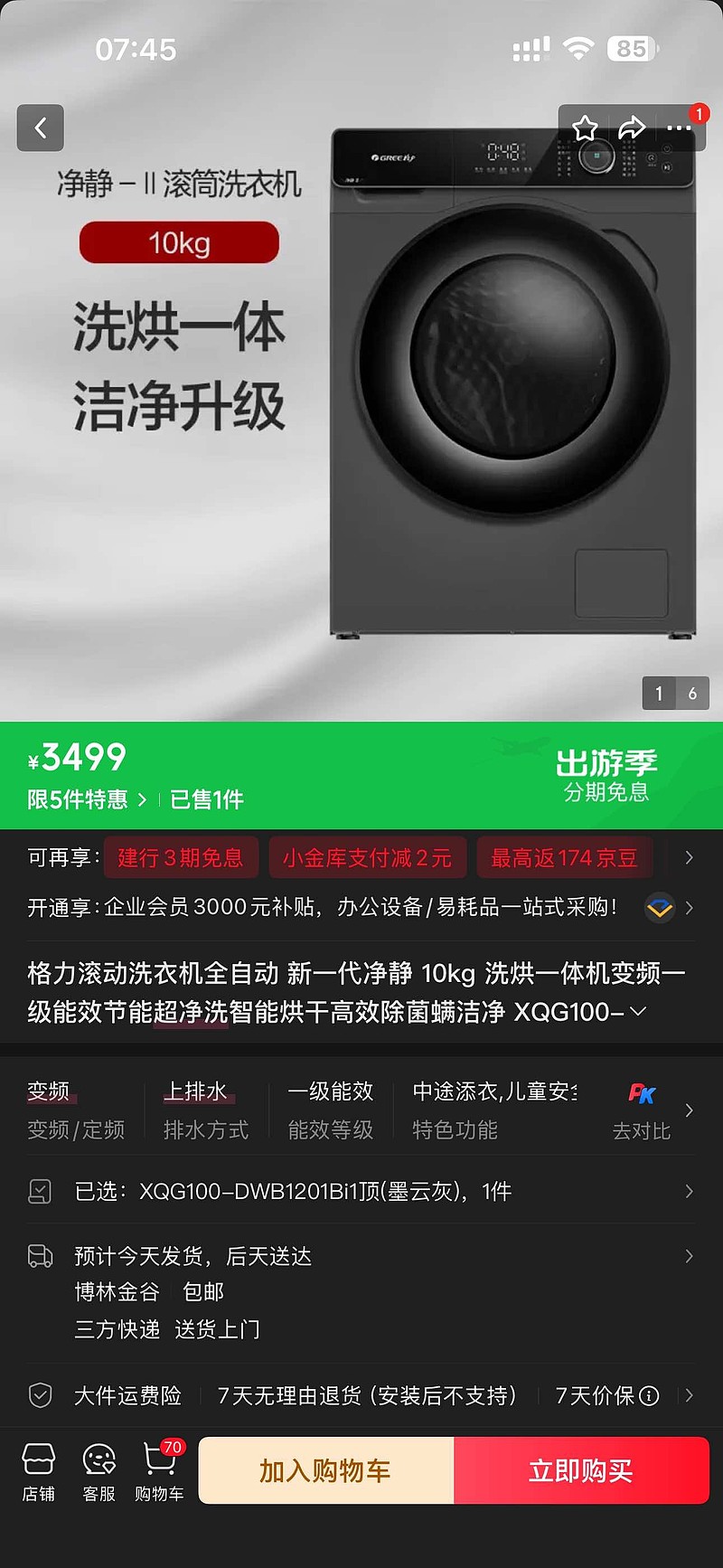This screenshot has width=723, height=1568.
Task: Favorite the product using the star icon
Action: [586, 128]
